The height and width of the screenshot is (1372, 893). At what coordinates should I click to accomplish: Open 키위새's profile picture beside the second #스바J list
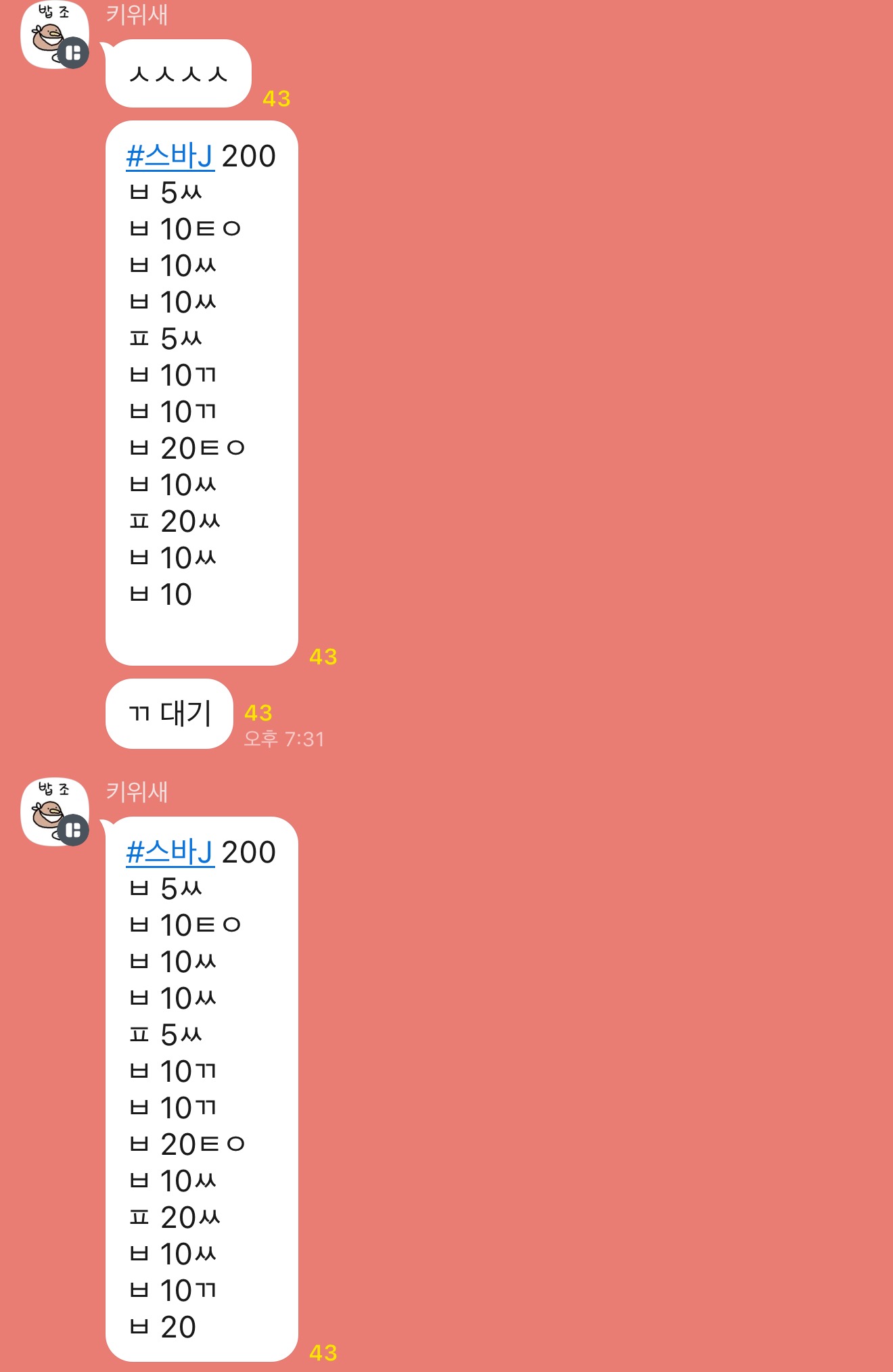click(54, 811)
